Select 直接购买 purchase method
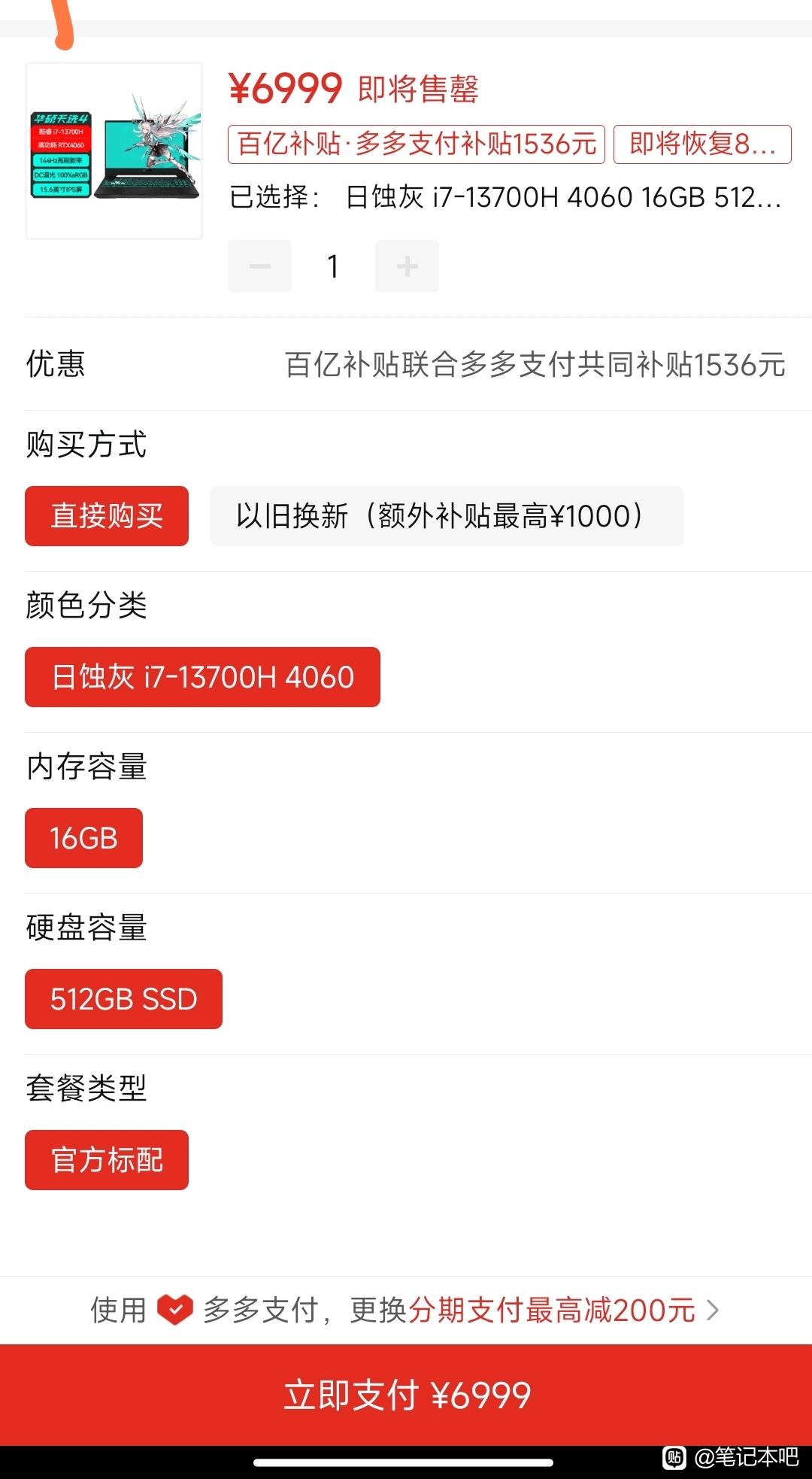 click(x=107, y=516)
